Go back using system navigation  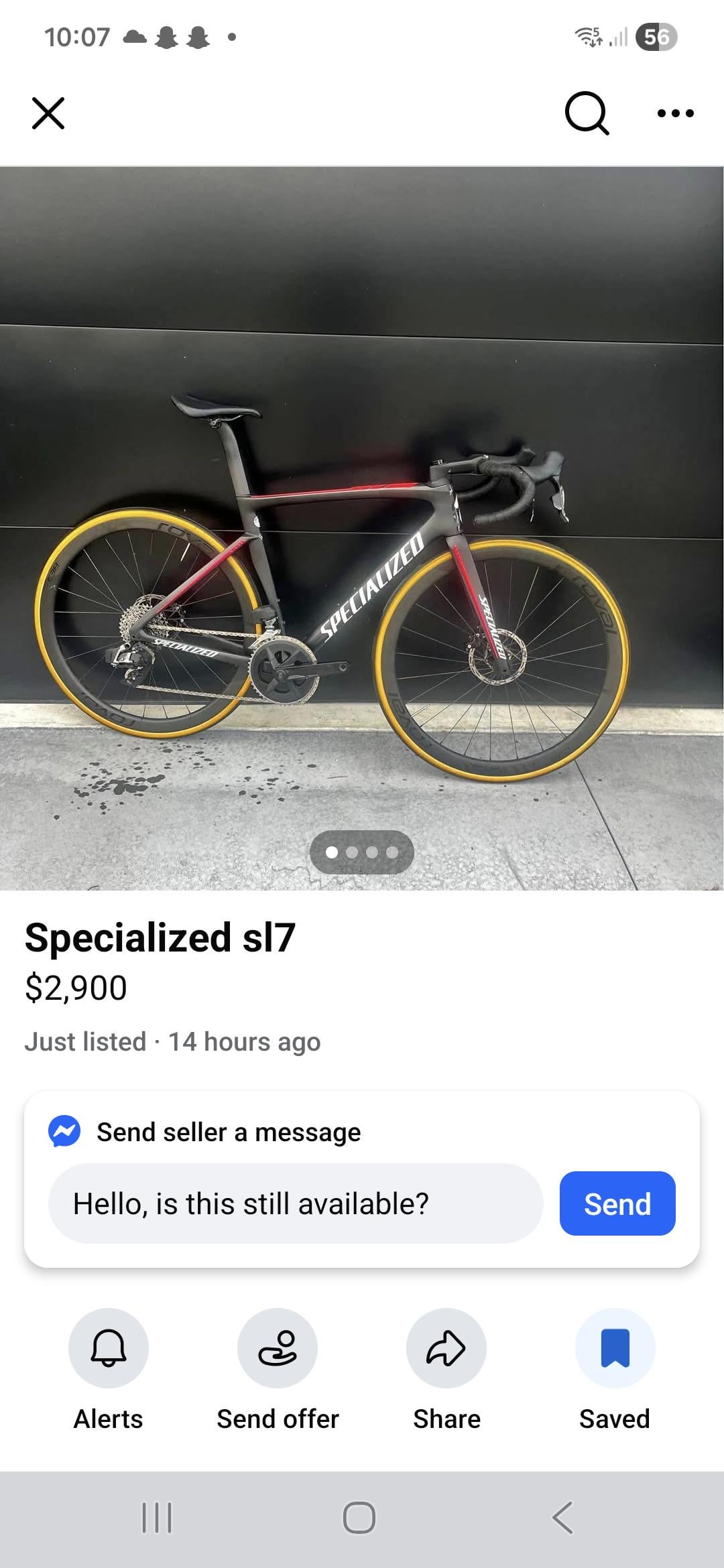click(562, 1517)
